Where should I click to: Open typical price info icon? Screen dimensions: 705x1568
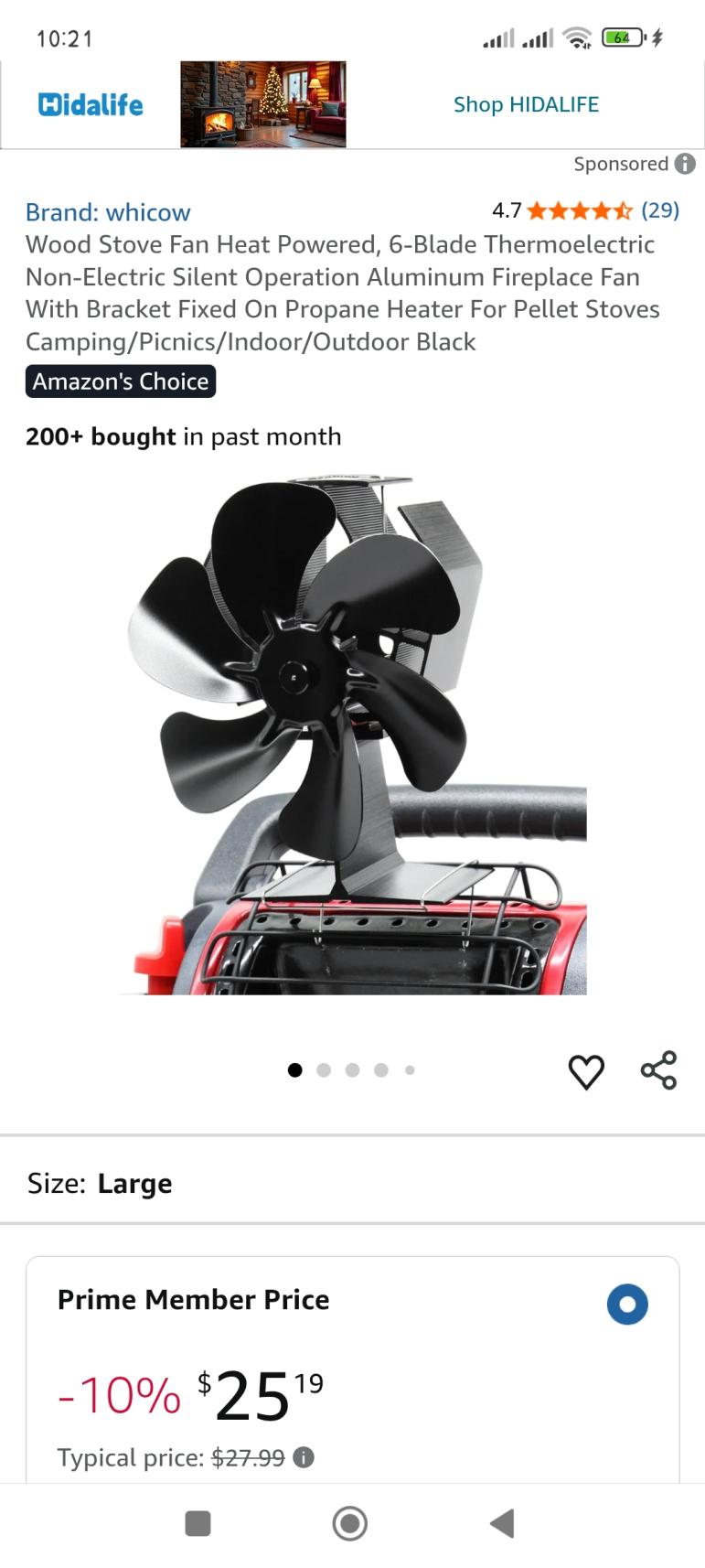(304, 1457)
